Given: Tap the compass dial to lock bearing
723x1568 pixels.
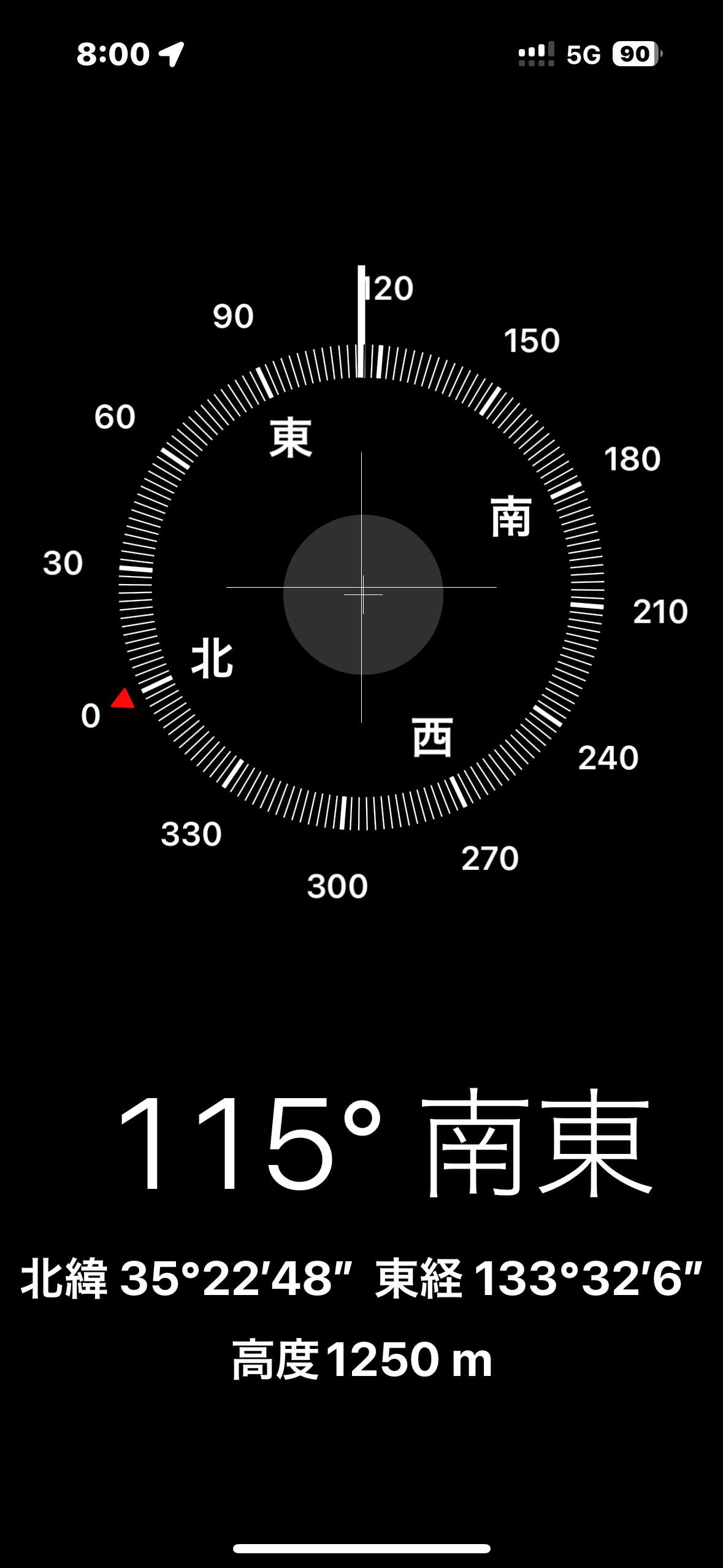Looking at the screenshot, I should [362, 588].
